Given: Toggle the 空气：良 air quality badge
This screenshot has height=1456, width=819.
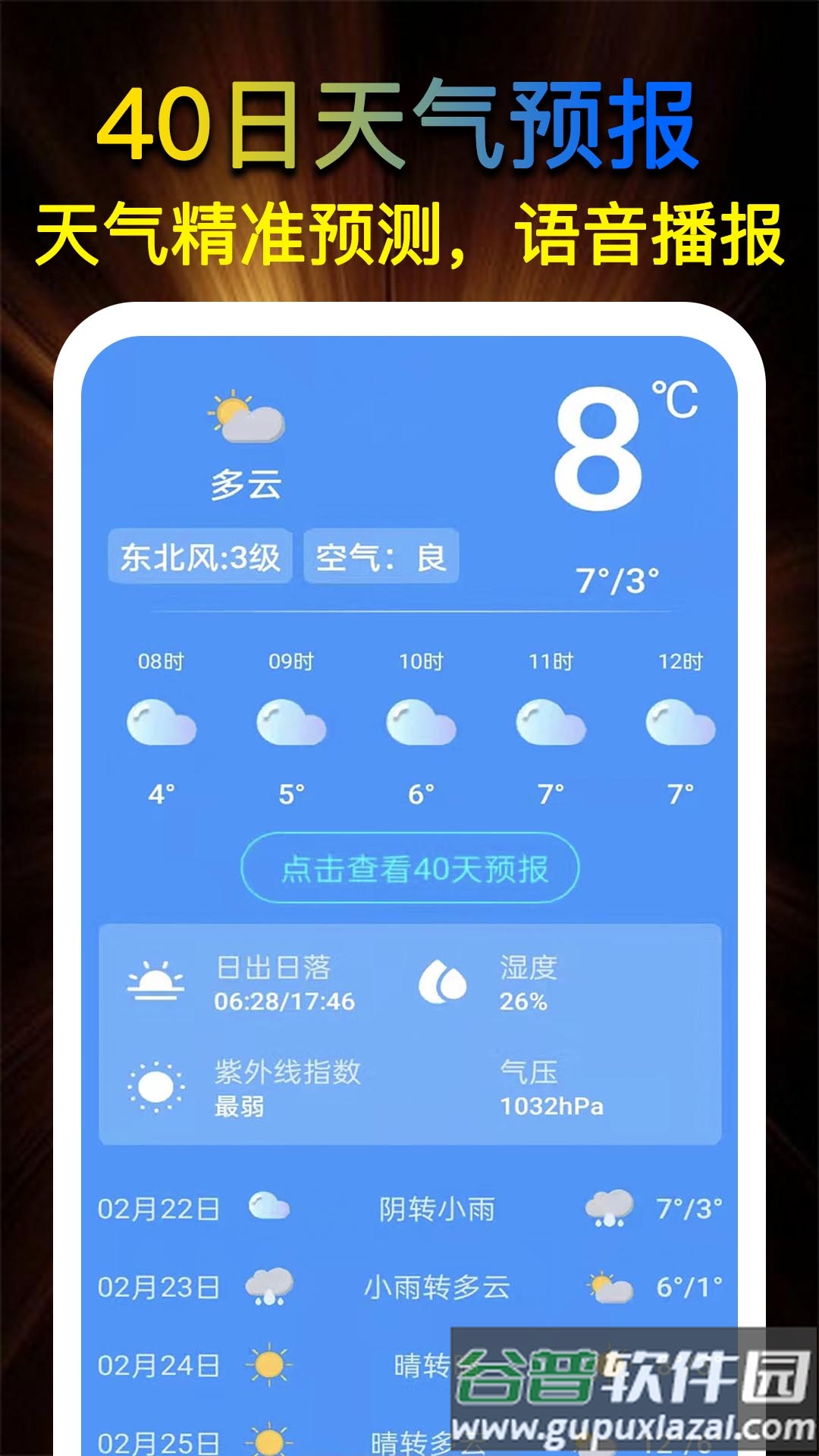Looking at the screenshot, I should tap(382, 556).
